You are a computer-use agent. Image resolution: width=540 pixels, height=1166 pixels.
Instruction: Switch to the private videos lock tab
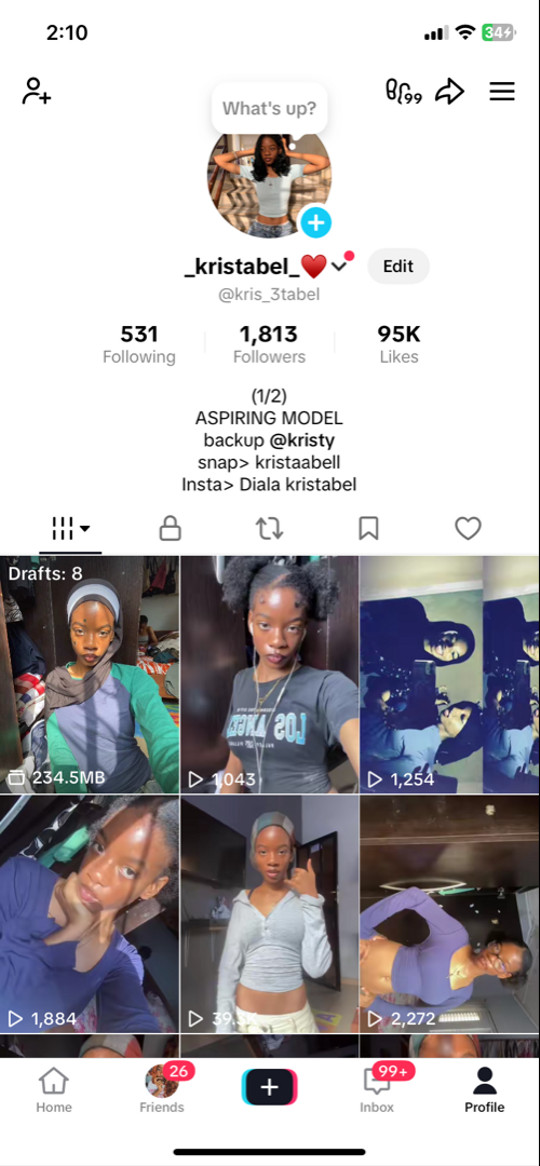pyautogui.click(x=170, y=529)
